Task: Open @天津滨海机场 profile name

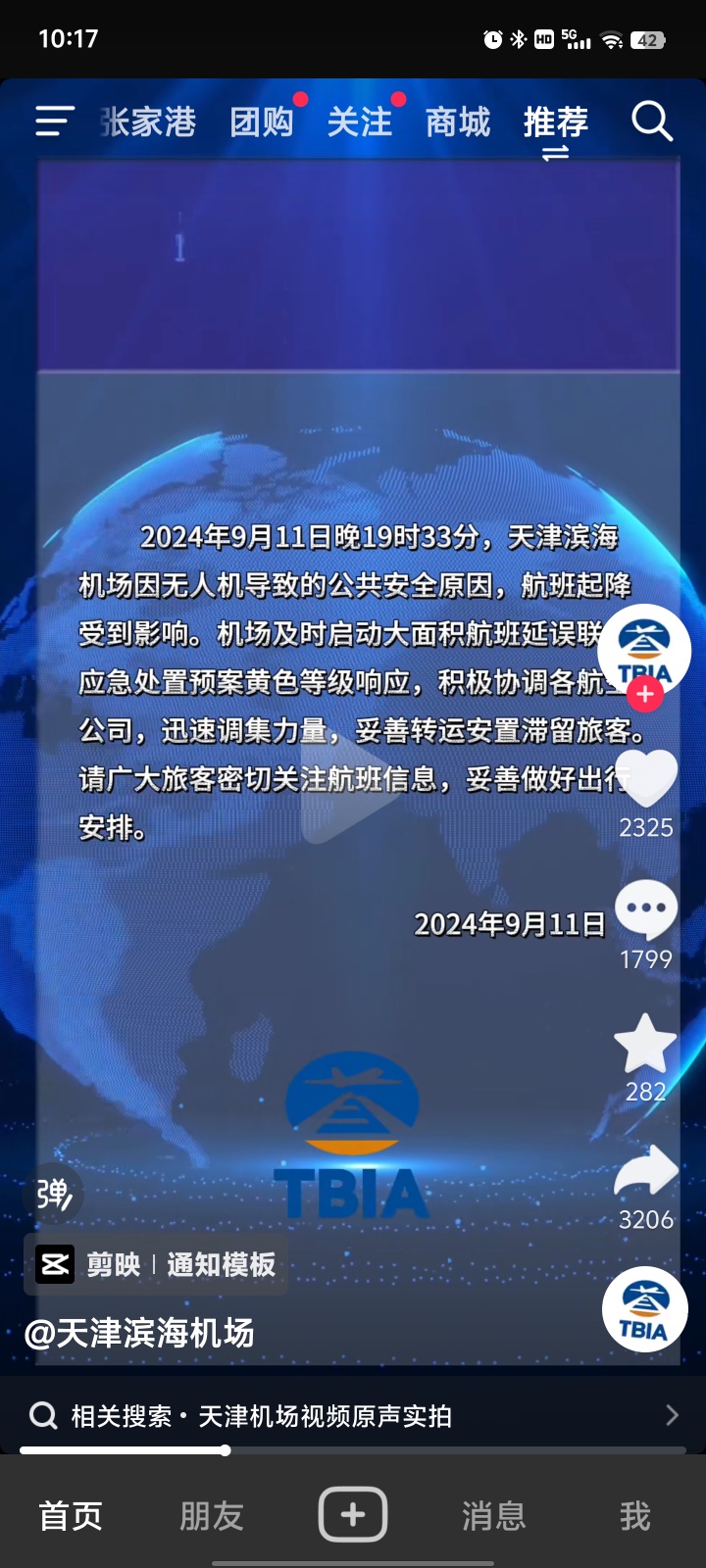Action: pyautogui.click(x=139, y=1333)
